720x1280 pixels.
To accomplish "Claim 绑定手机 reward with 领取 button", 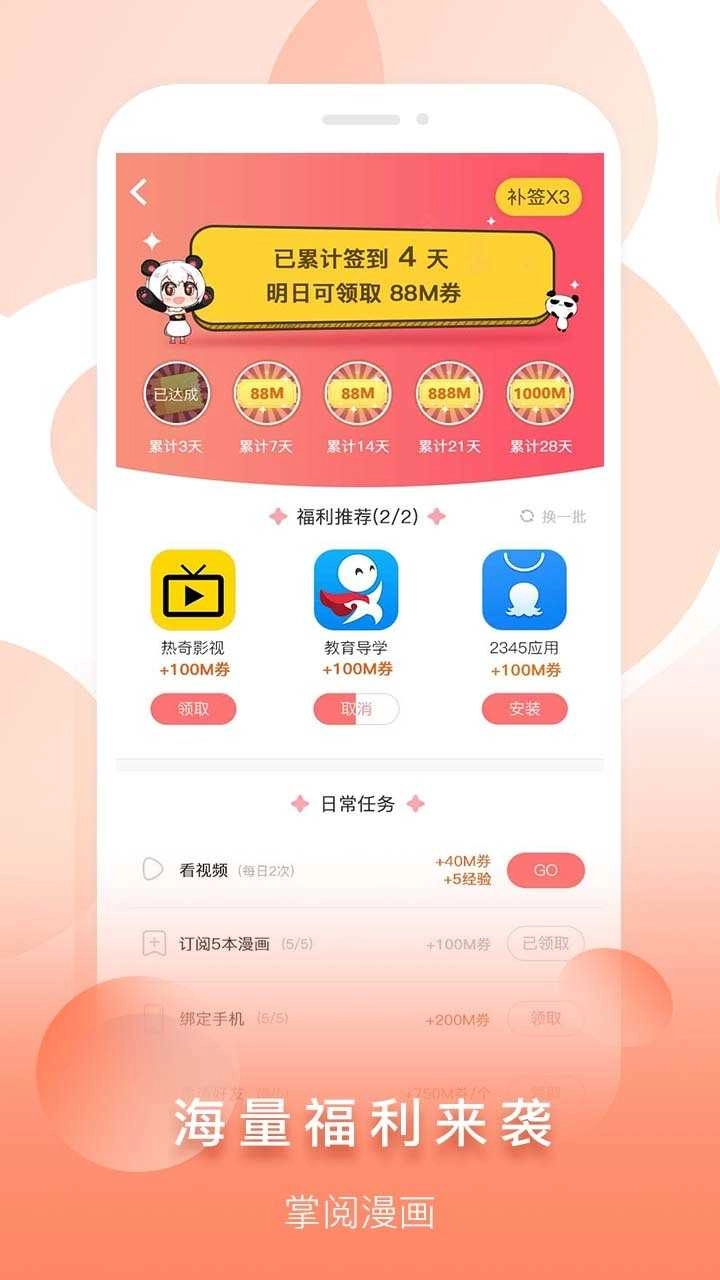I will click(546, 1019).
